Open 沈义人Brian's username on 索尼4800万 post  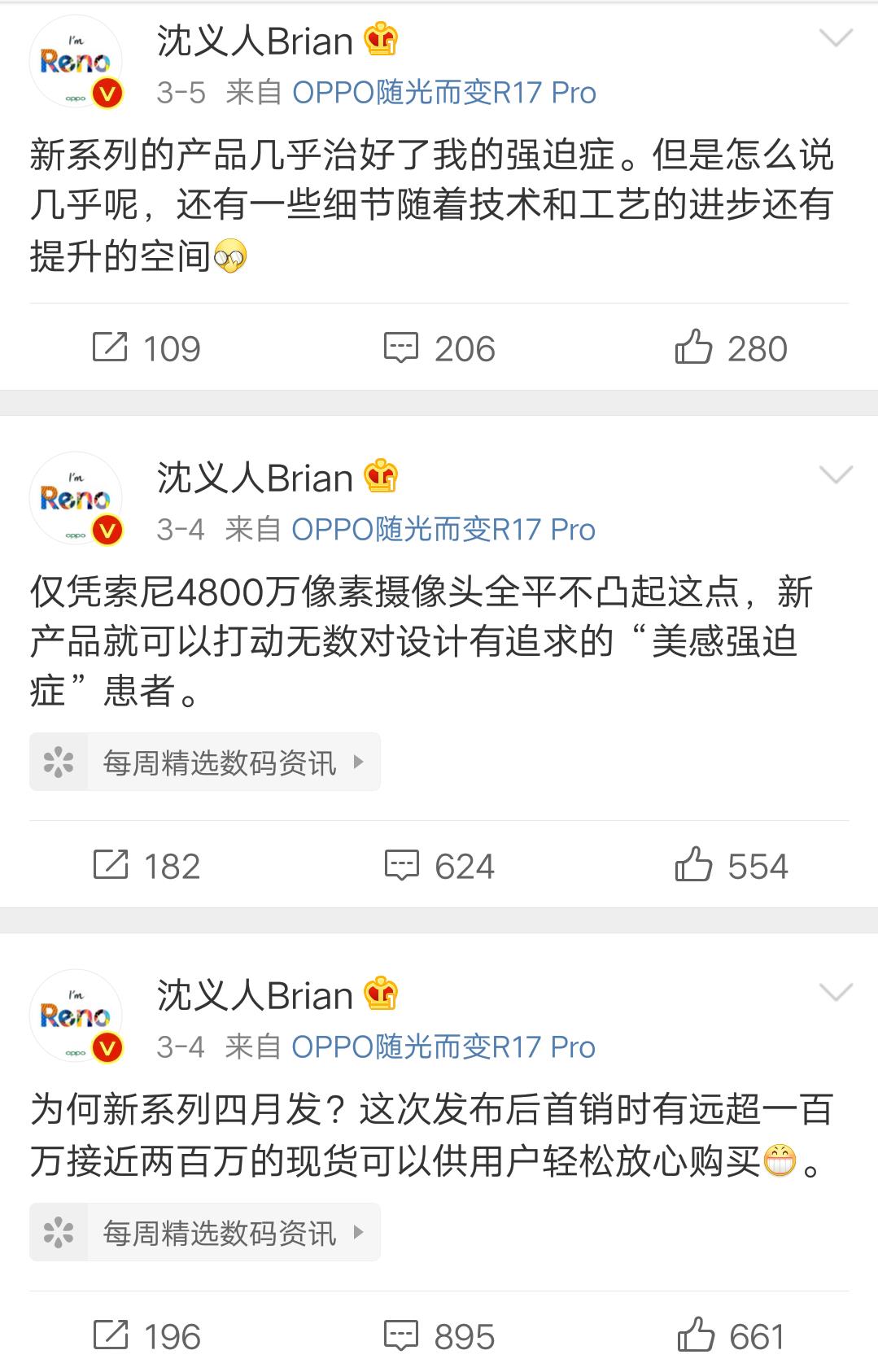coord(255,478)
